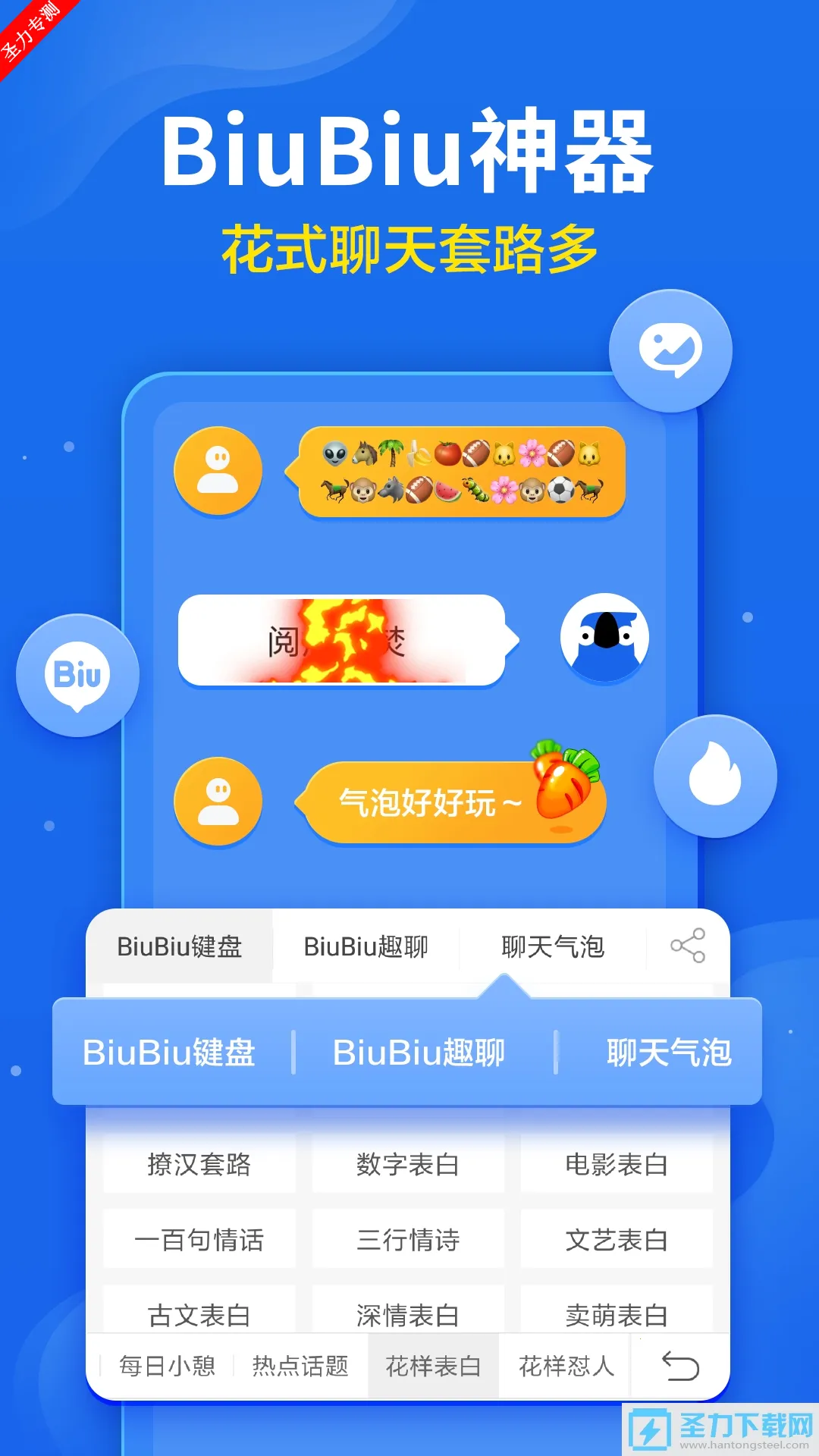The image size is (819, 1456).
Task: Open the 三行情诗 category
Action: (x=408, y=1241)
